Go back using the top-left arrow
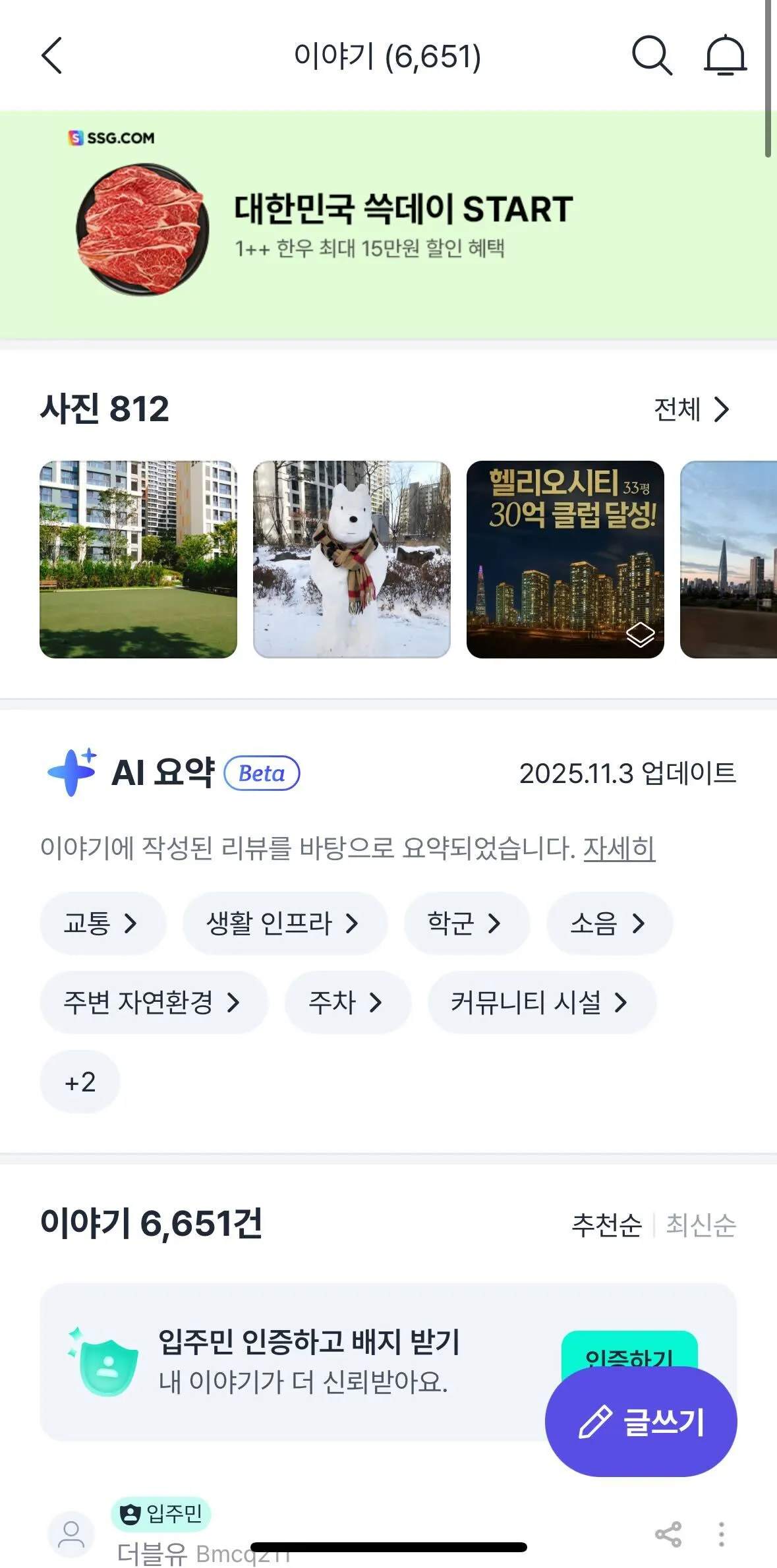This screenshot has width=777, height=1568. click(x=52, y=55)
